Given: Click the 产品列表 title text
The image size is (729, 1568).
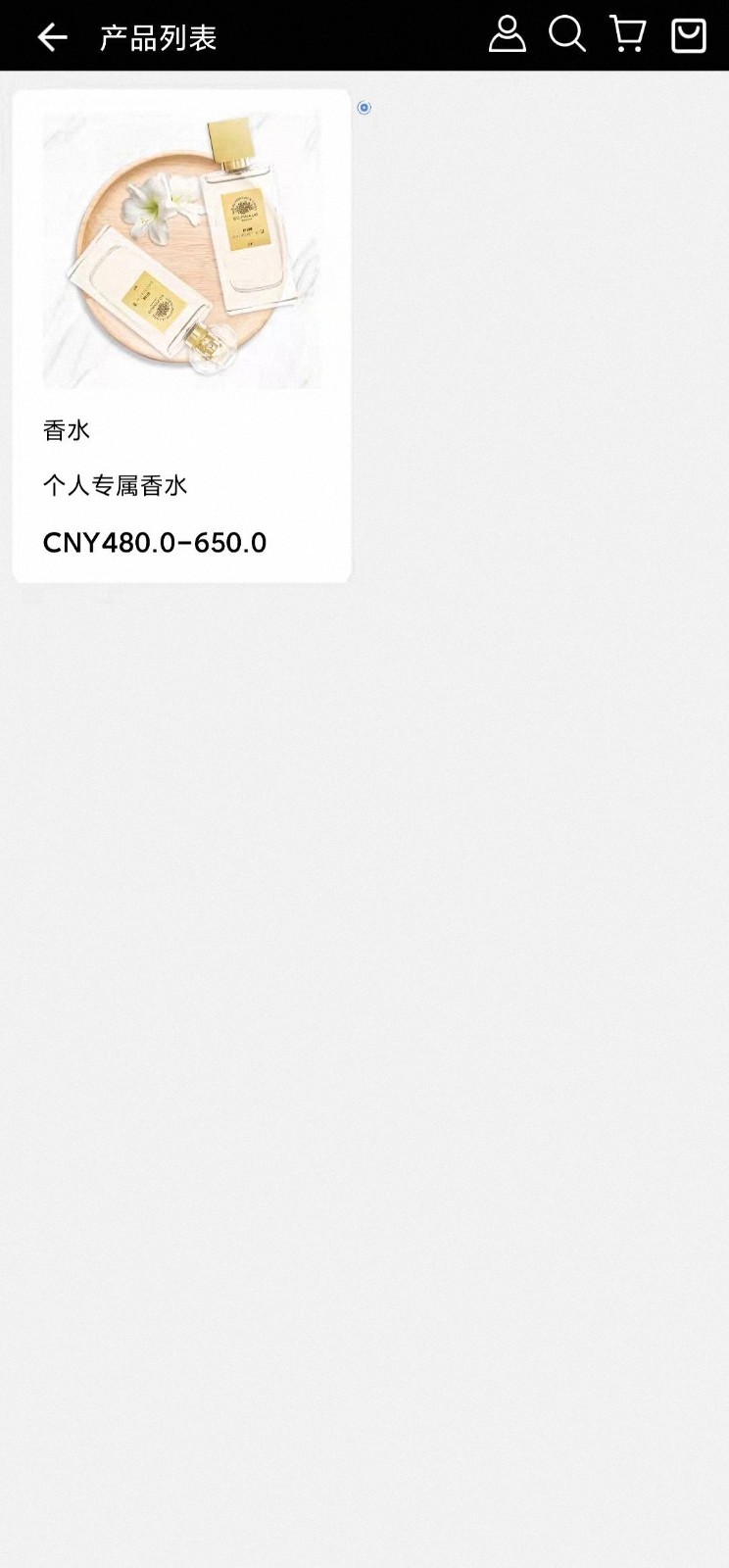Looking at the screenshot, I should pyautogui.click(x=157, y=37).
